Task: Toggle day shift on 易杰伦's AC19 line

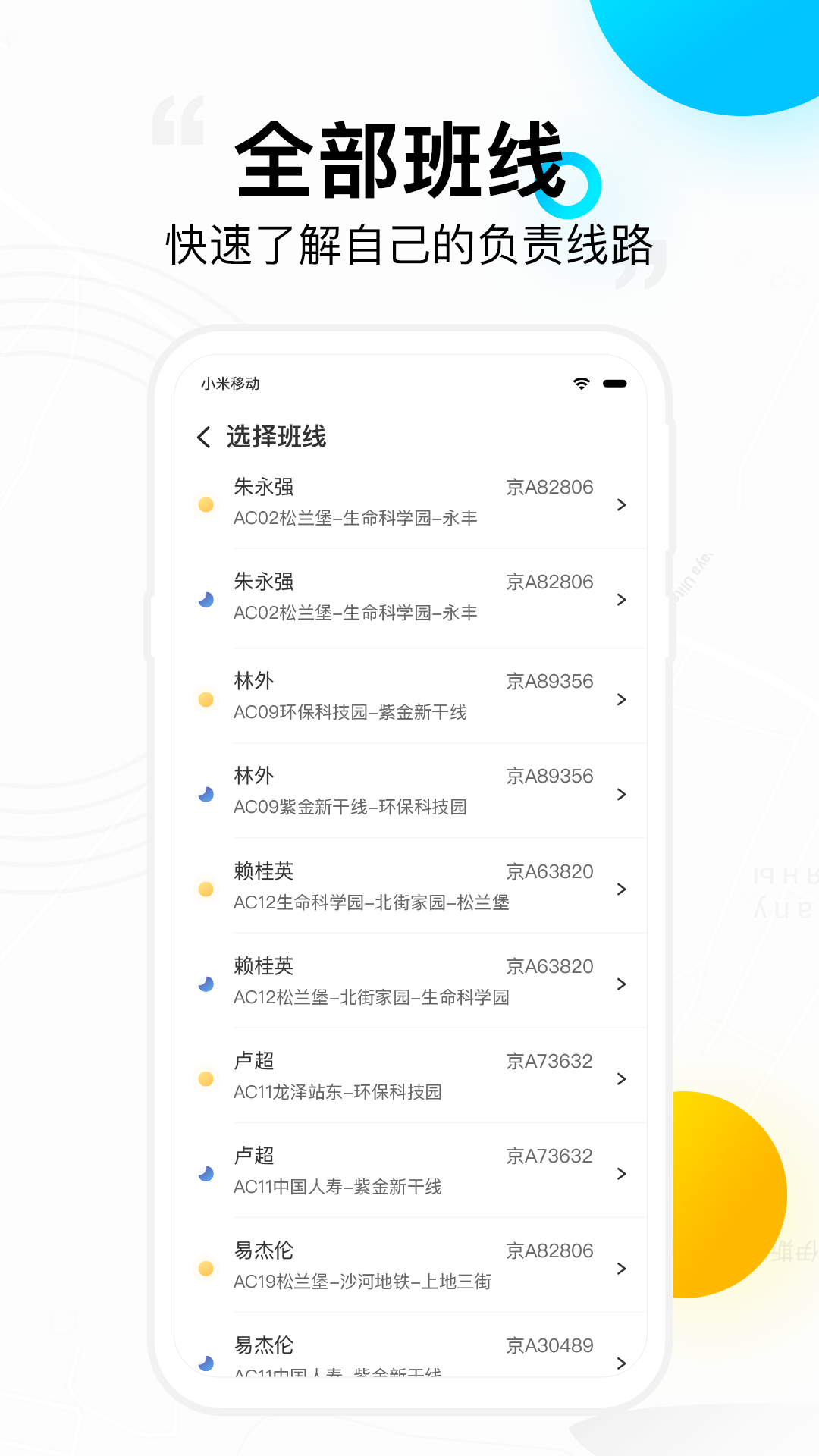Action: tap(206, 1267)
